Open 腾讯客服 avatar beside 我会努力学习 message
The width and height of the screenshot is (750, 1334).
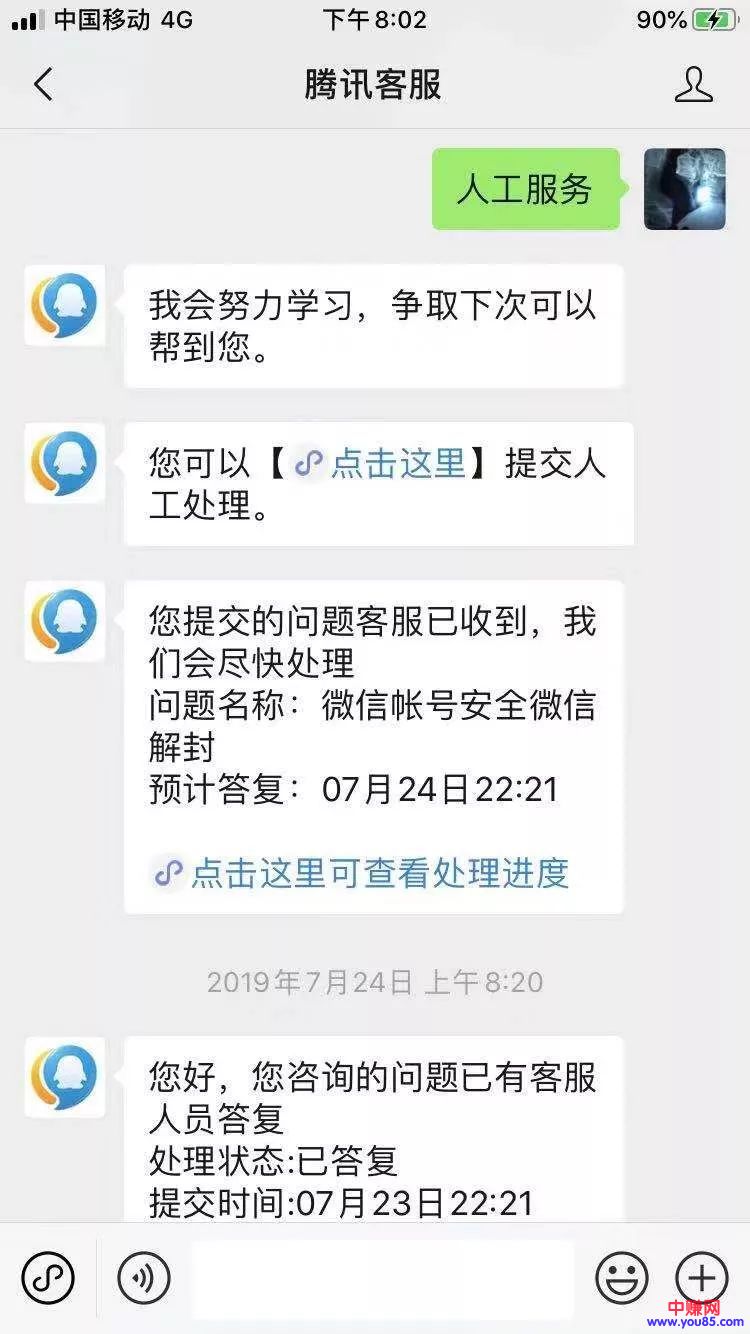pos(64,305)
